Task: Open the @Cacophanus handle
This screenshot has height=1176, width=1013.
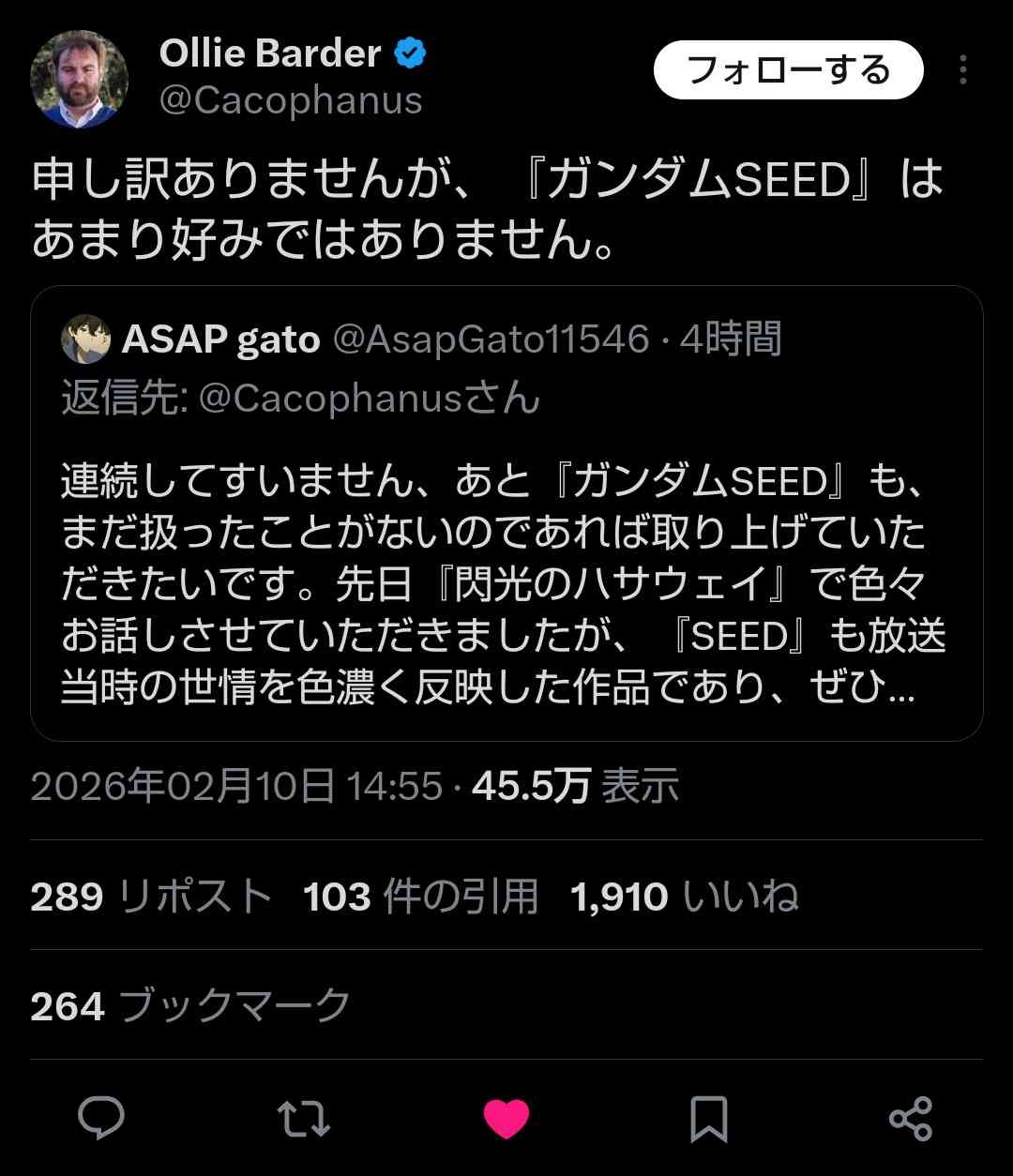Action: pos(291,100)
